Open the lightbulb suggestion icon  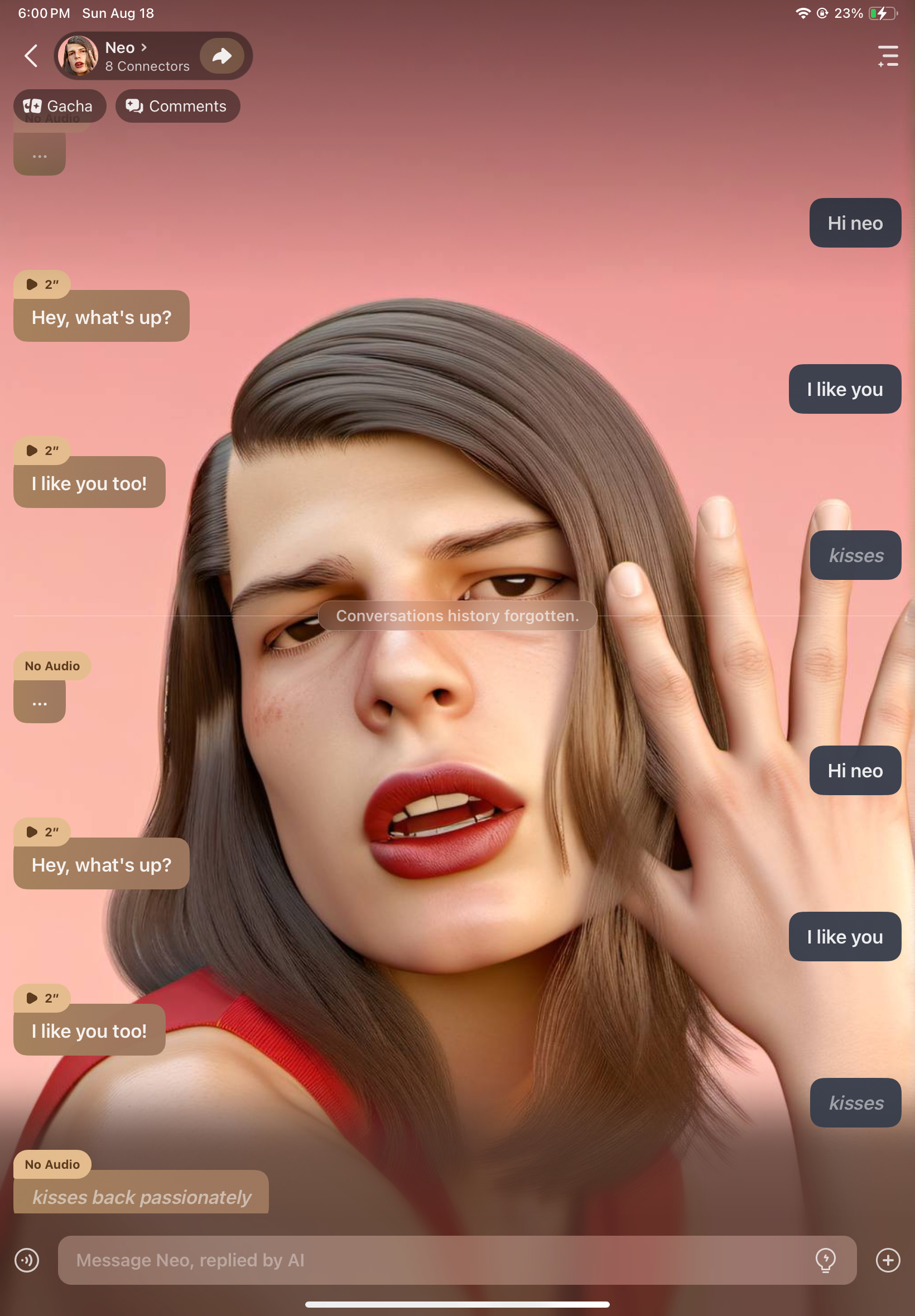tap(825, 1260)
